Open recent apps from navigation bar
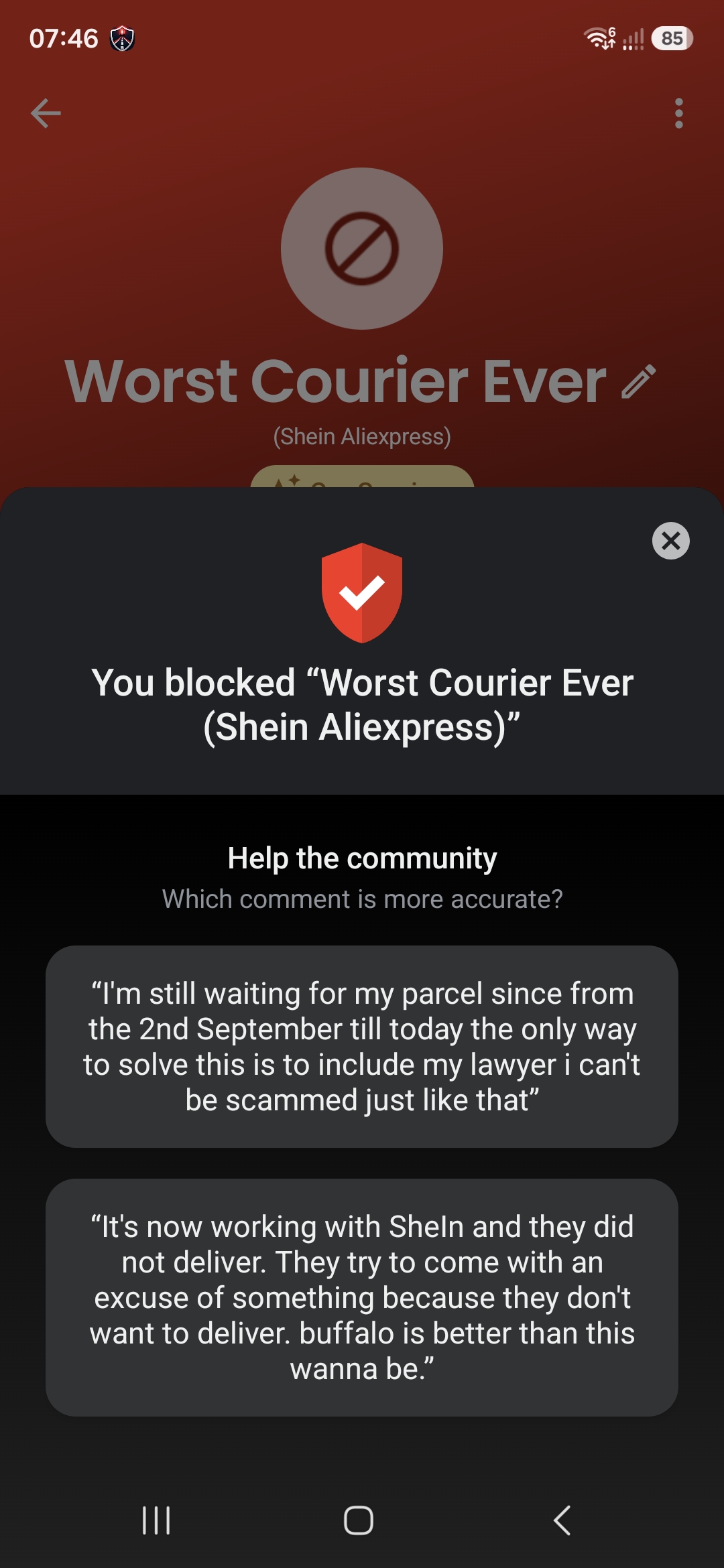The height and width of the screenshot is (1568, 724). (156, 1520)
